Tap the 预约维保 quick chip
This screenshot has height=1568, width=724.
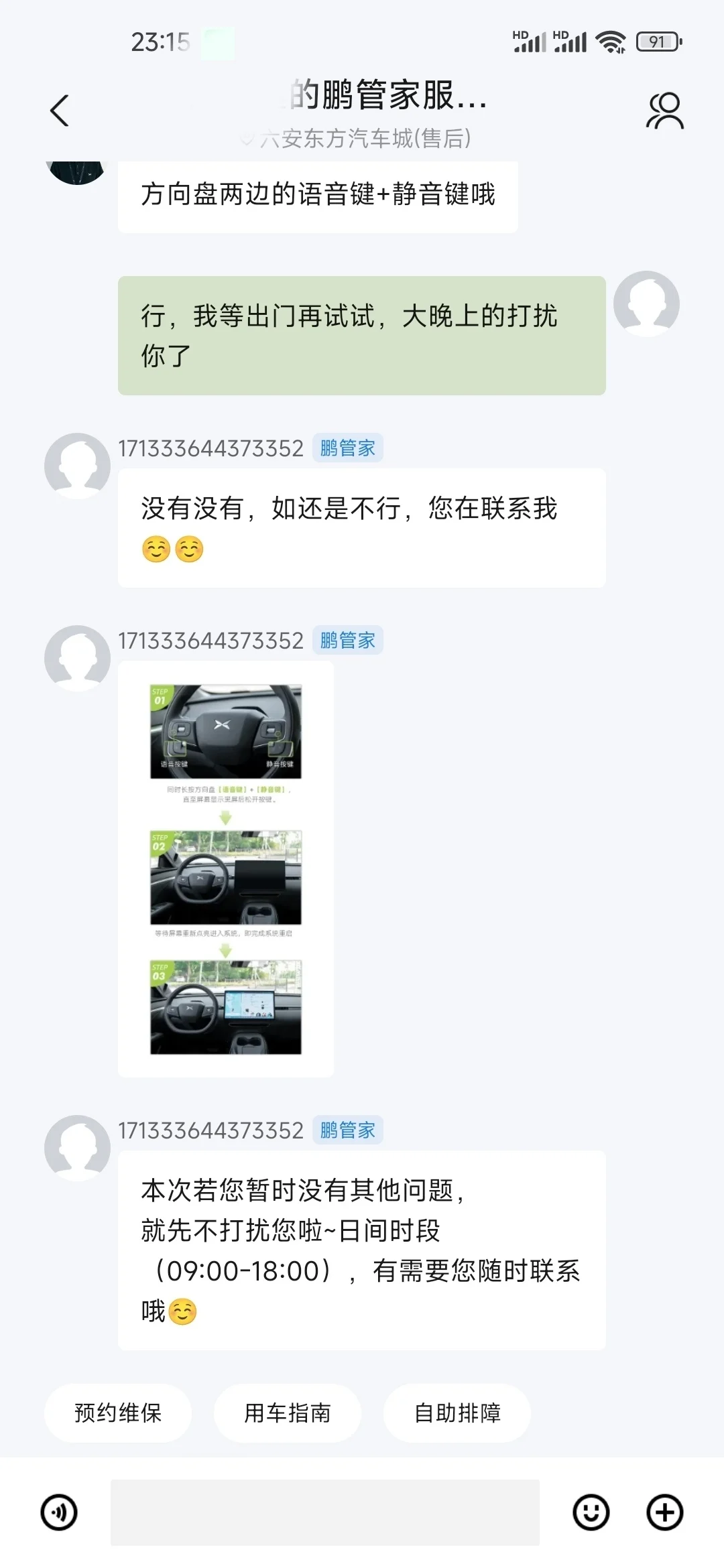(x=118, y=1413)
